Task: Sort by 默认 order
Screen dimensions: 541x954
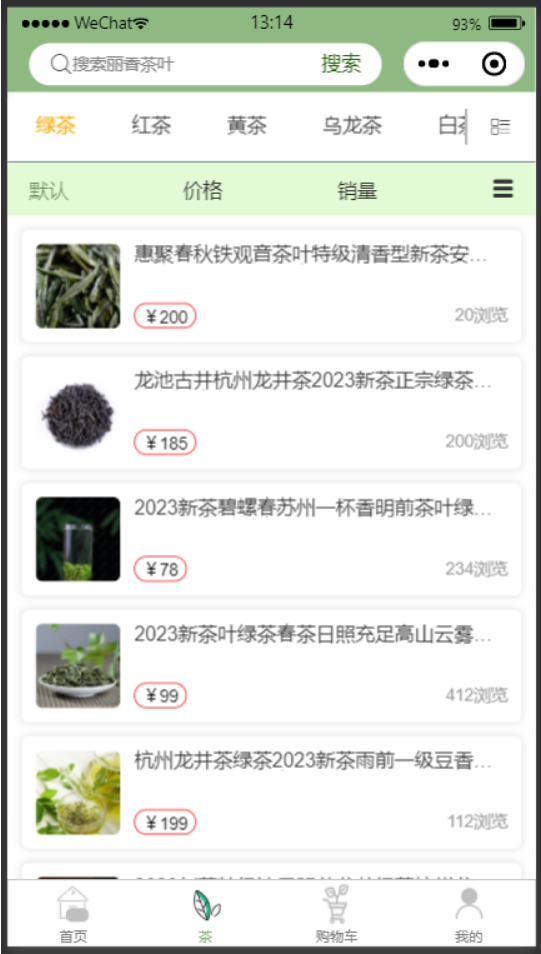Action: [x=49, y=191]
